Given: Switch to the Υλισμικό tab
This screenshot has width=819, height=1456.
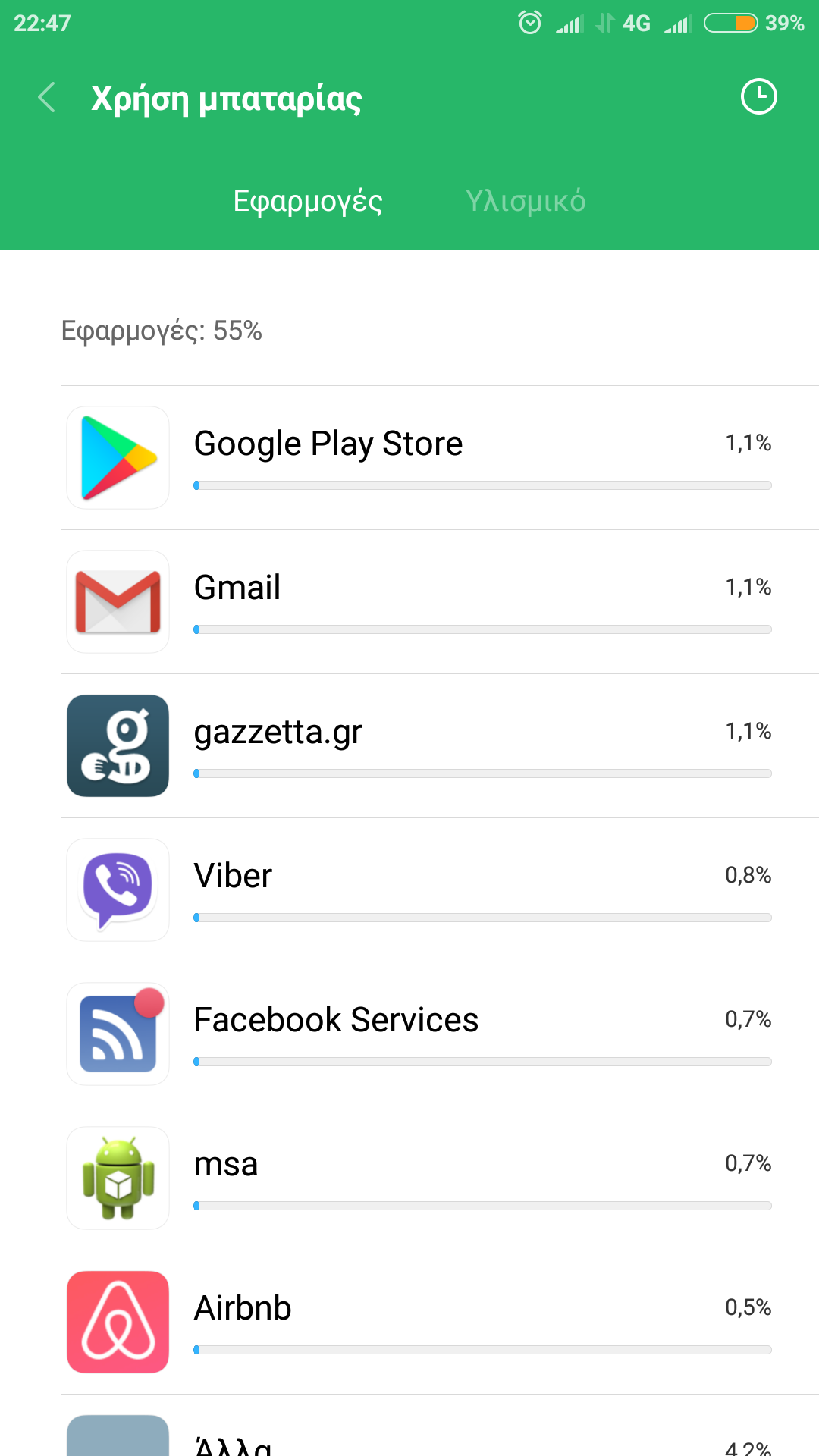Looking at the screenshot, I should point(525,201).
